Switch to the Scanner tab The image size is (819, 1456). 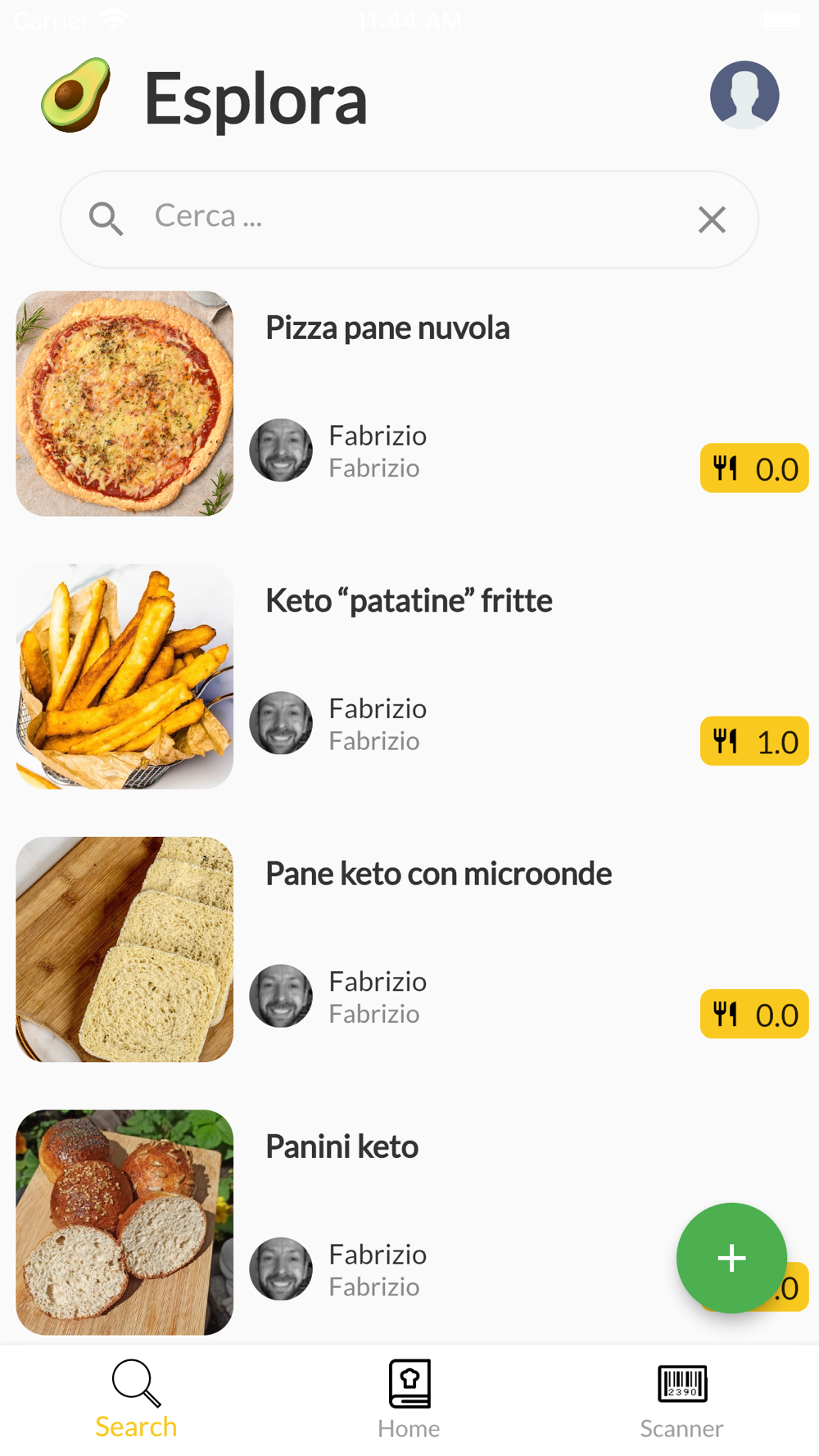coord(681,1399)
